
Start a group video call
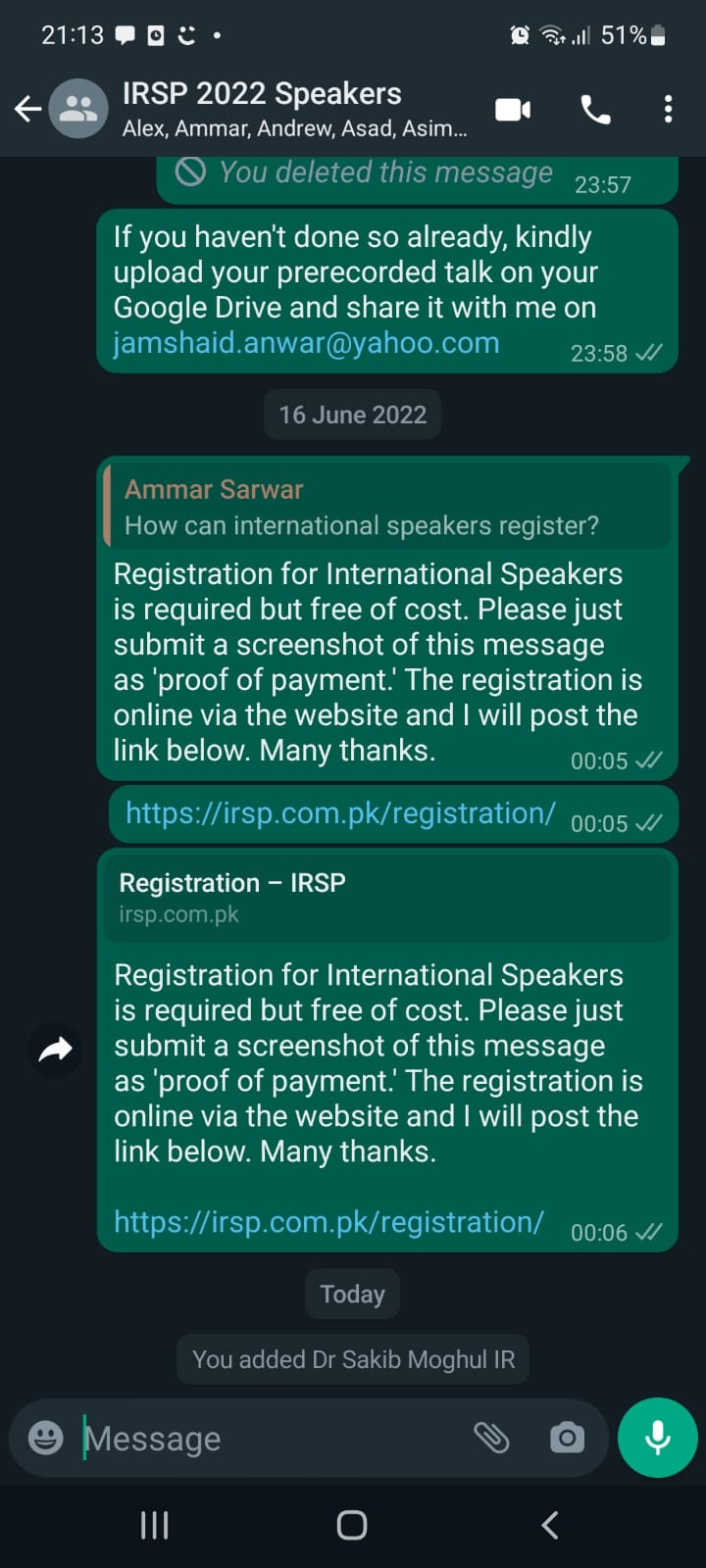[x=513, y=109]
